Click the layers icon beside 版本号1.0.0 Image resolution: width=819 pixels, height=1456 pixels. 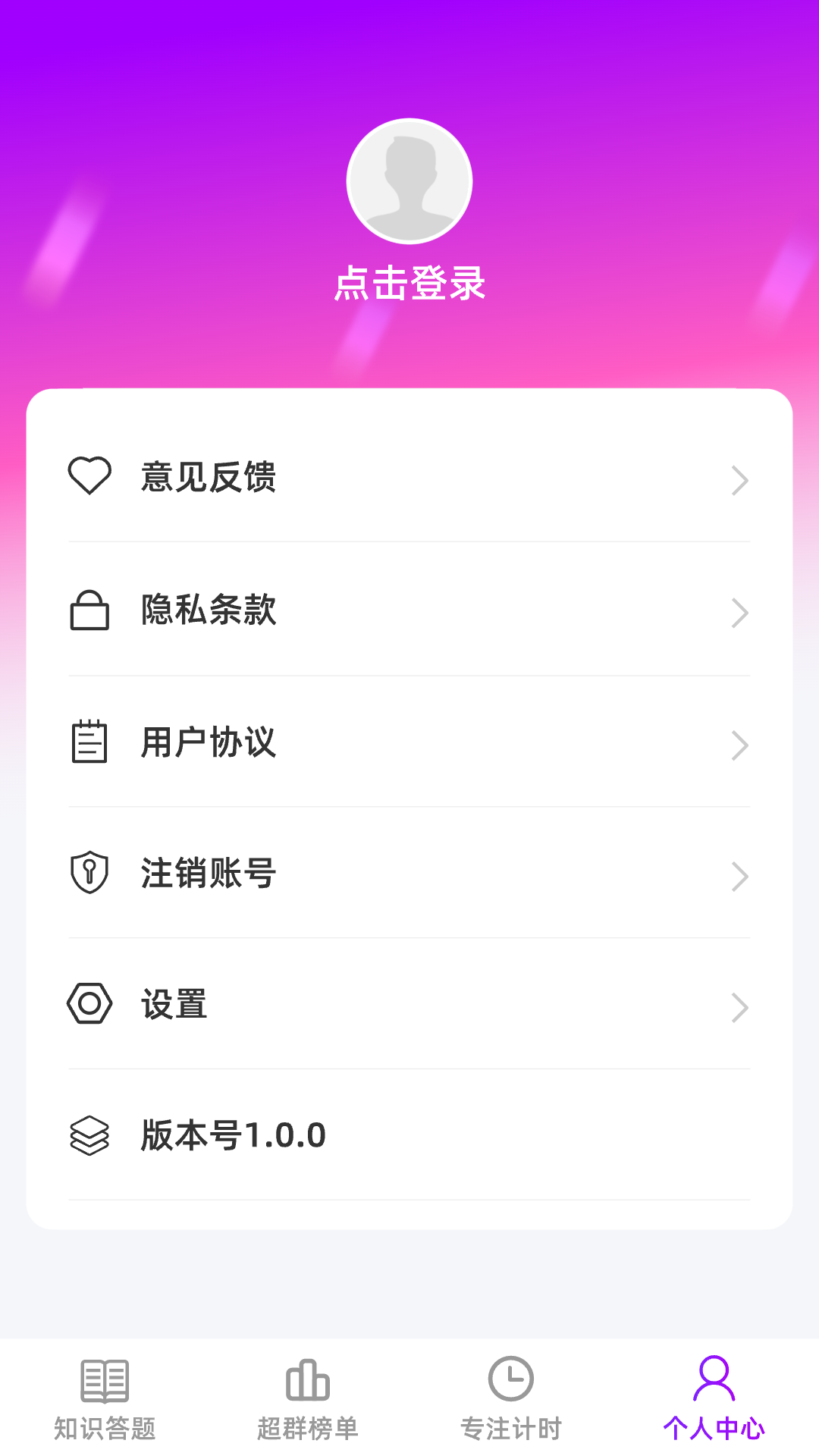(x=89, y=1136)
